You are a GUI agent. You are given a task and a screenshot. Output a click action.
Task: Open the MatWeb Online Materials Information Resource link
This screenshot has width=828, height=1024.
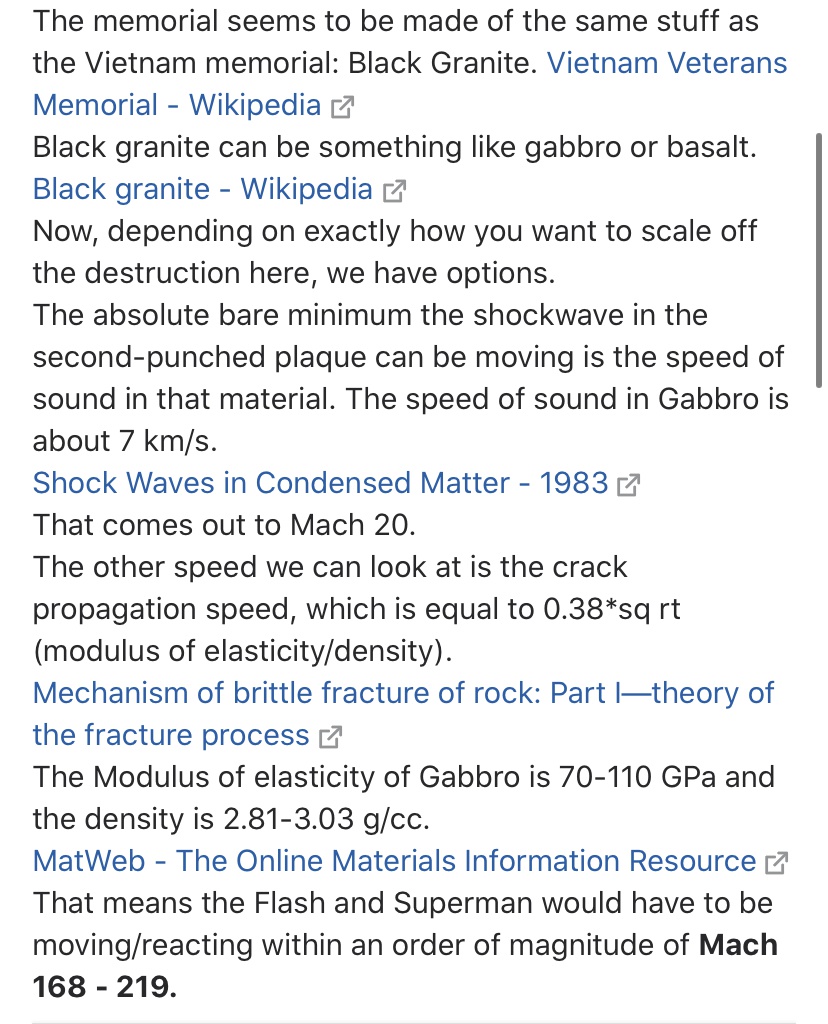click(394, 861)
